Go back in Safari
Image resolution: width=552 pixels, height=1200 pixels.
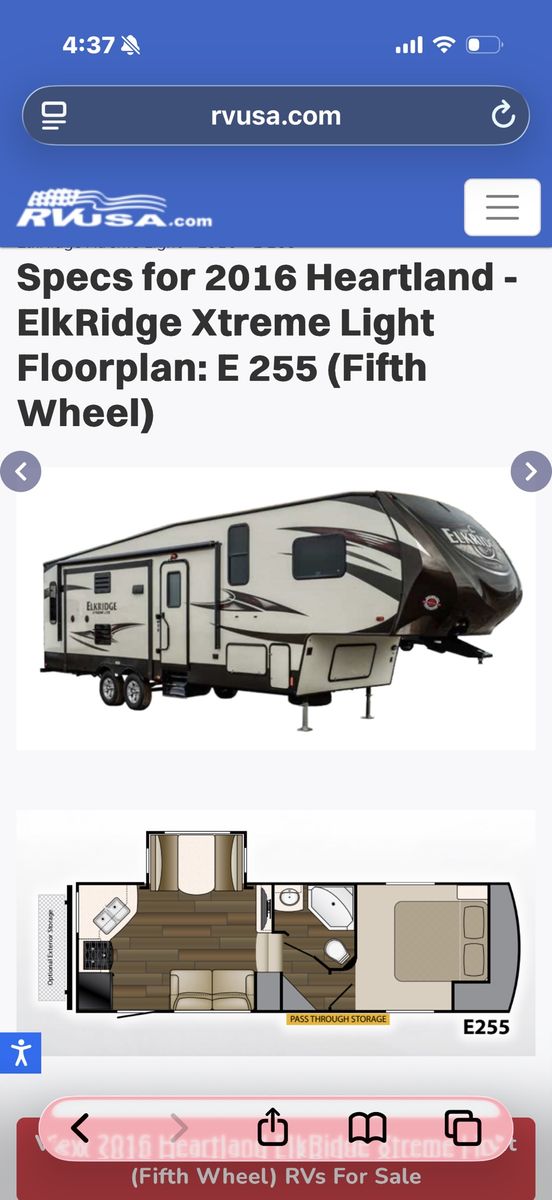(80, 1129)
